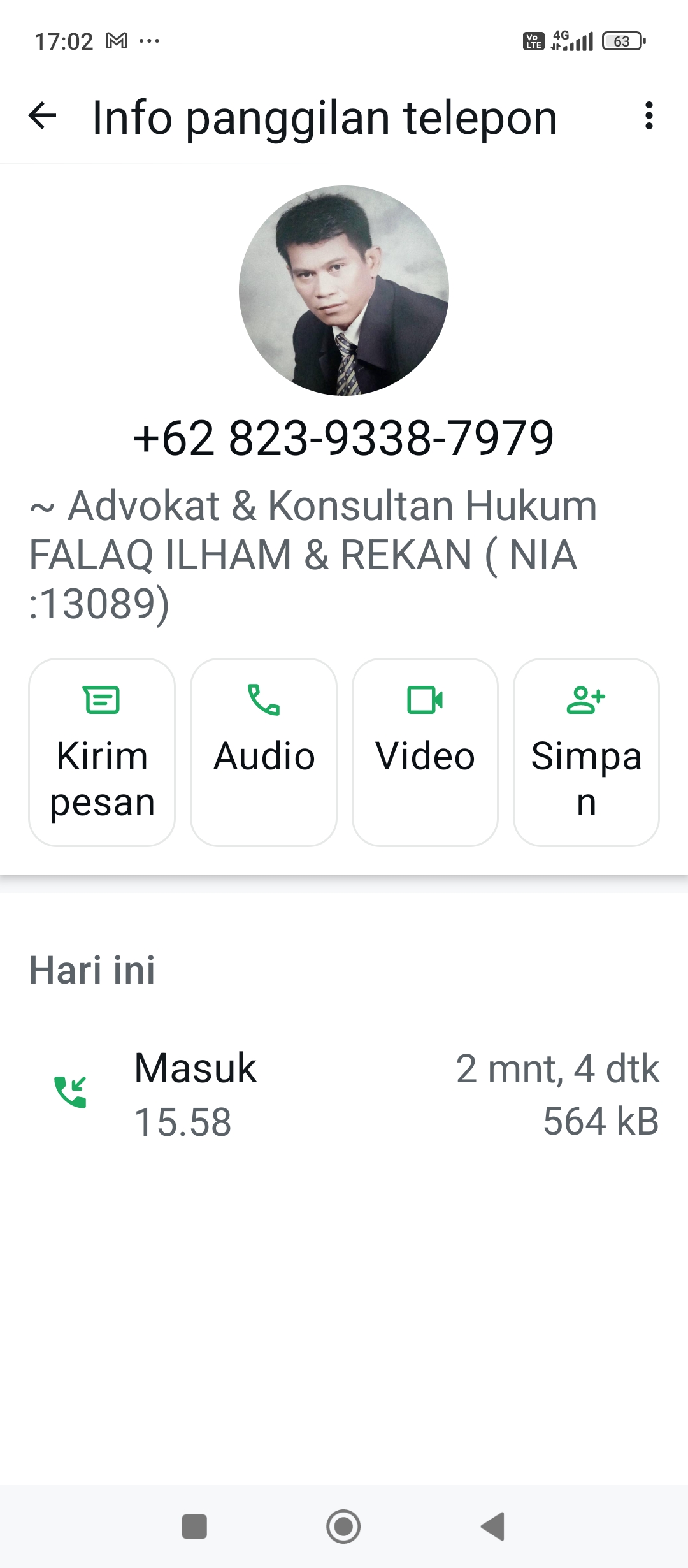Screen dimensions: 688x1568
Task: Start an Audio call
Action: (264, 752)
